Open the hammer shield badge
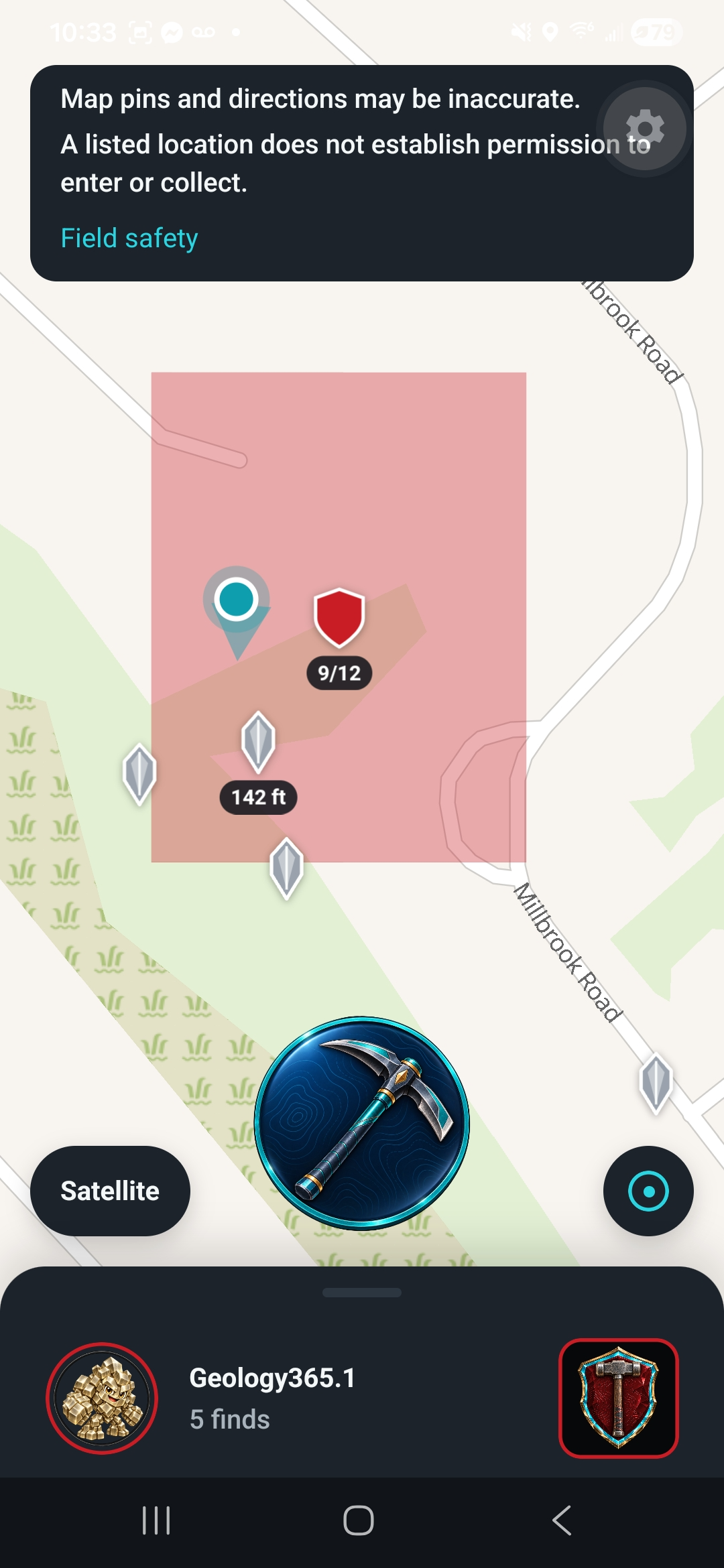 point(619,1398)
